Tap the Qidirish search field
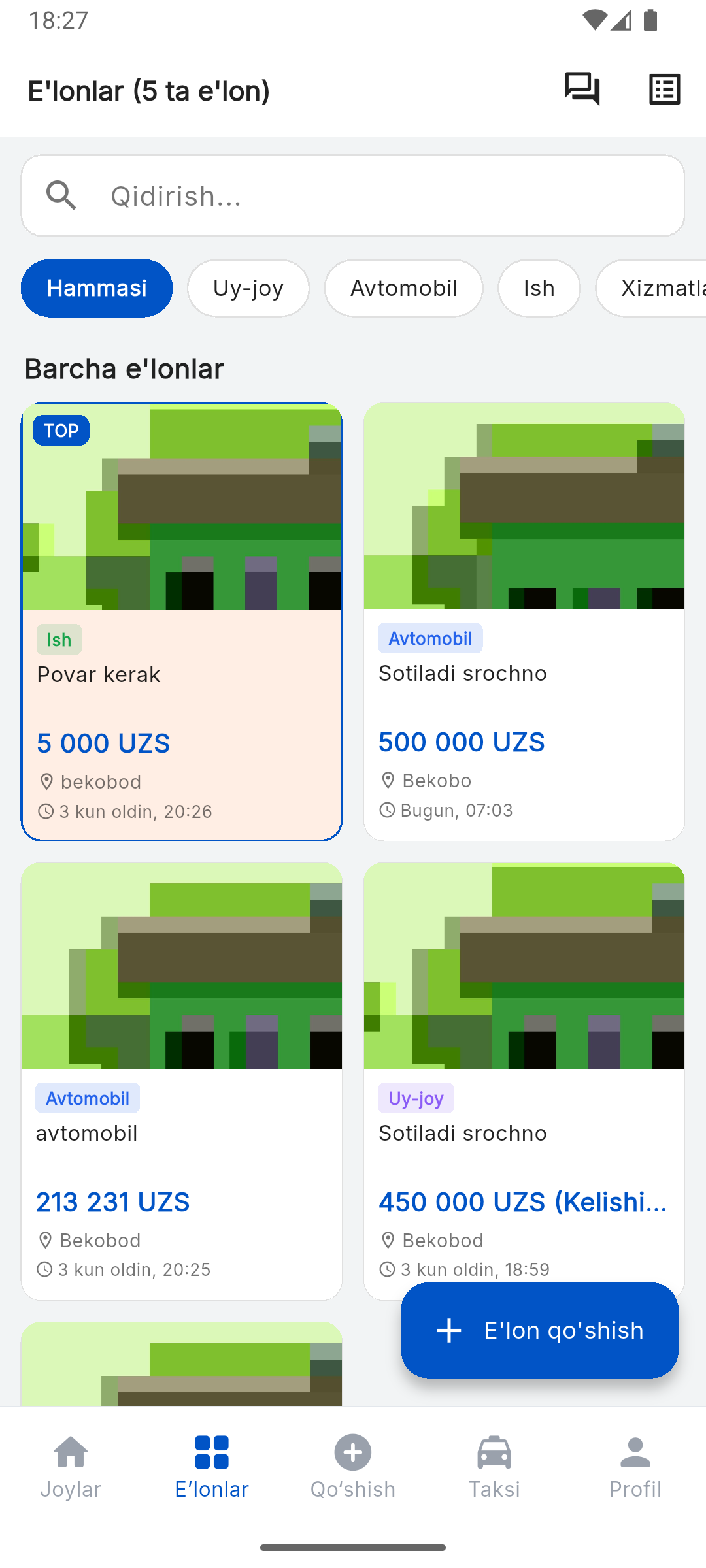 (x=353, y=195)
